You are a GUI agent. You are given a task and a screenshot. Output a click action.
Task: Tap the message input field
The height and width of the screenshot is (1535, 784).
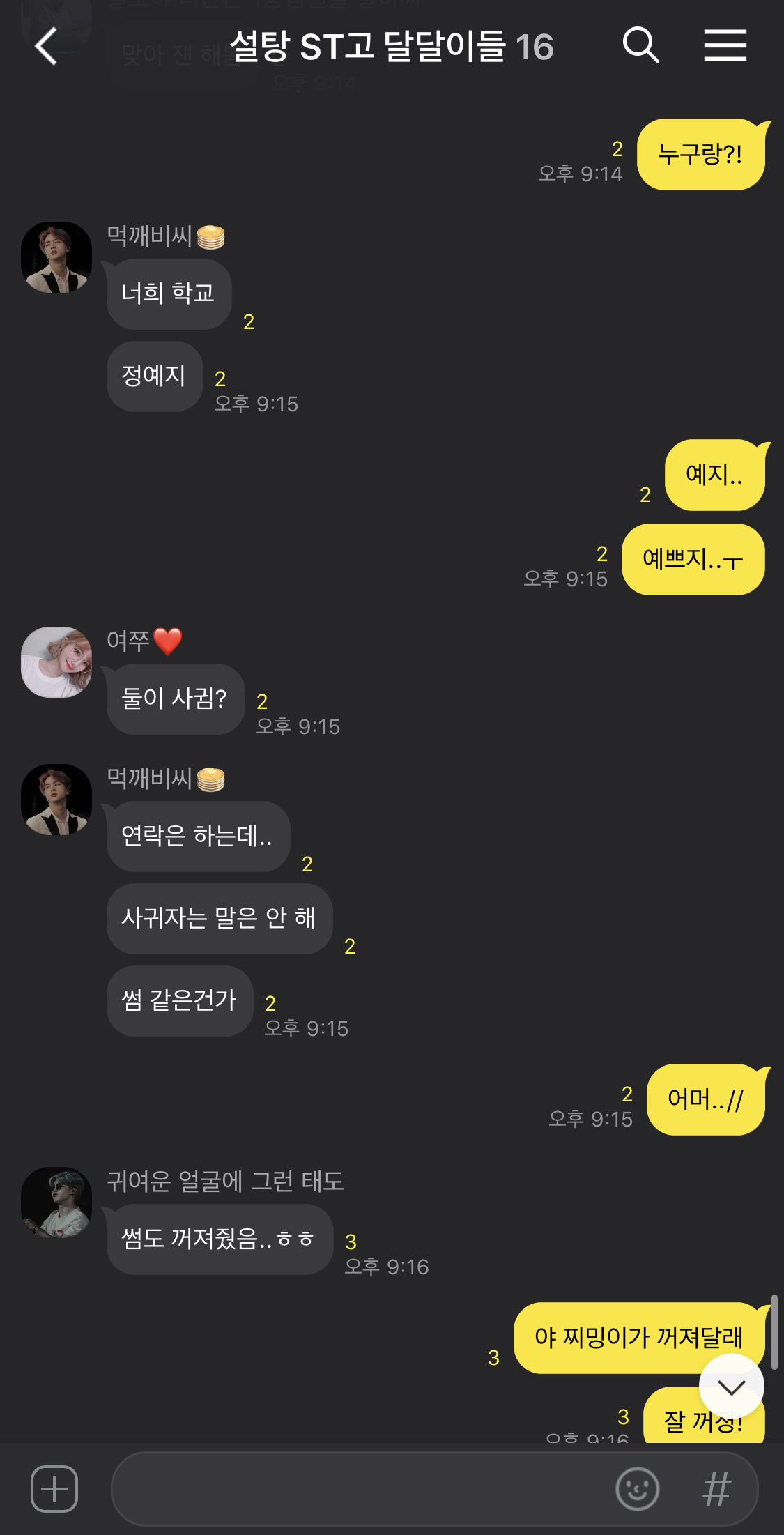pos(362,1489)
